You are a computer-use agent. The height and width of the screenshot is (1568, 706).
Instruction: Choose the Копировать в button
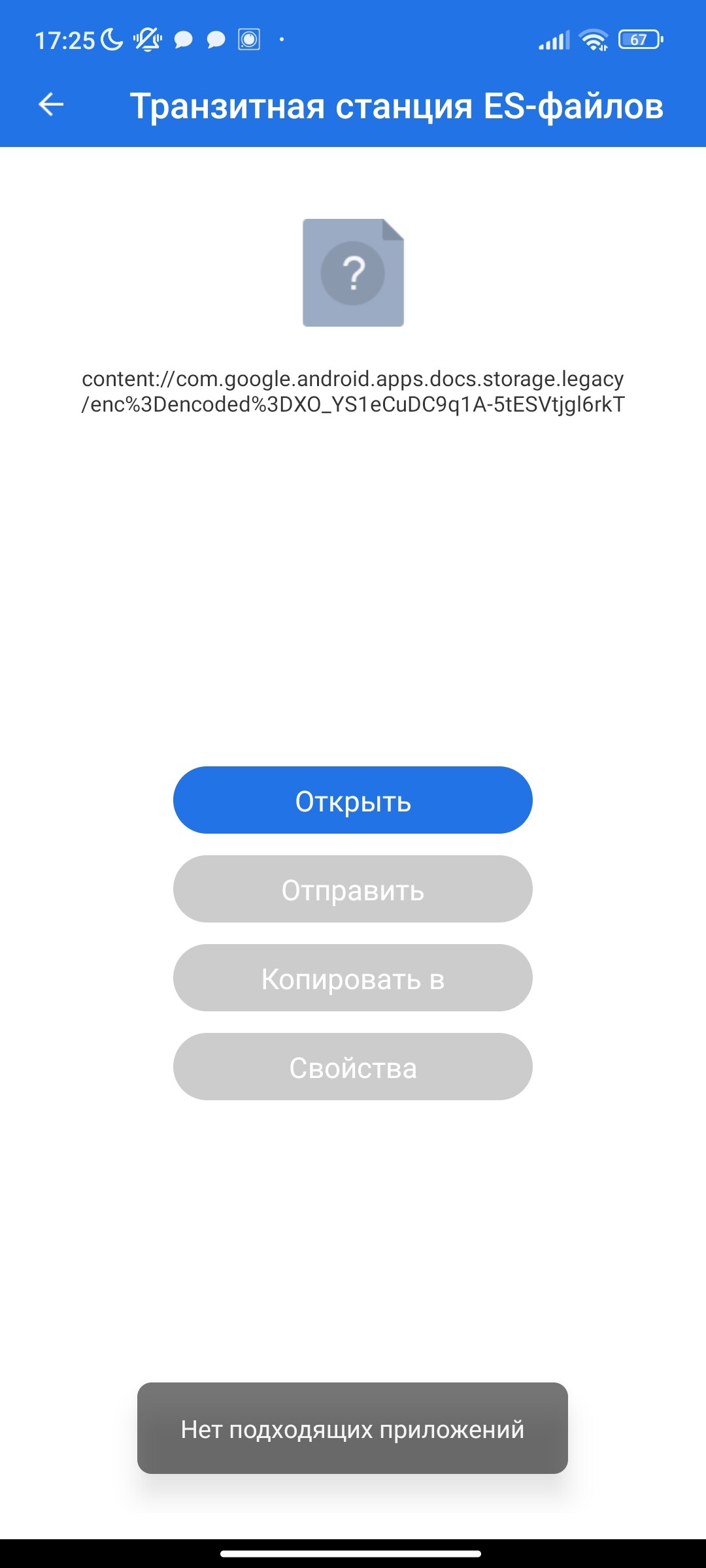[353, 978]
